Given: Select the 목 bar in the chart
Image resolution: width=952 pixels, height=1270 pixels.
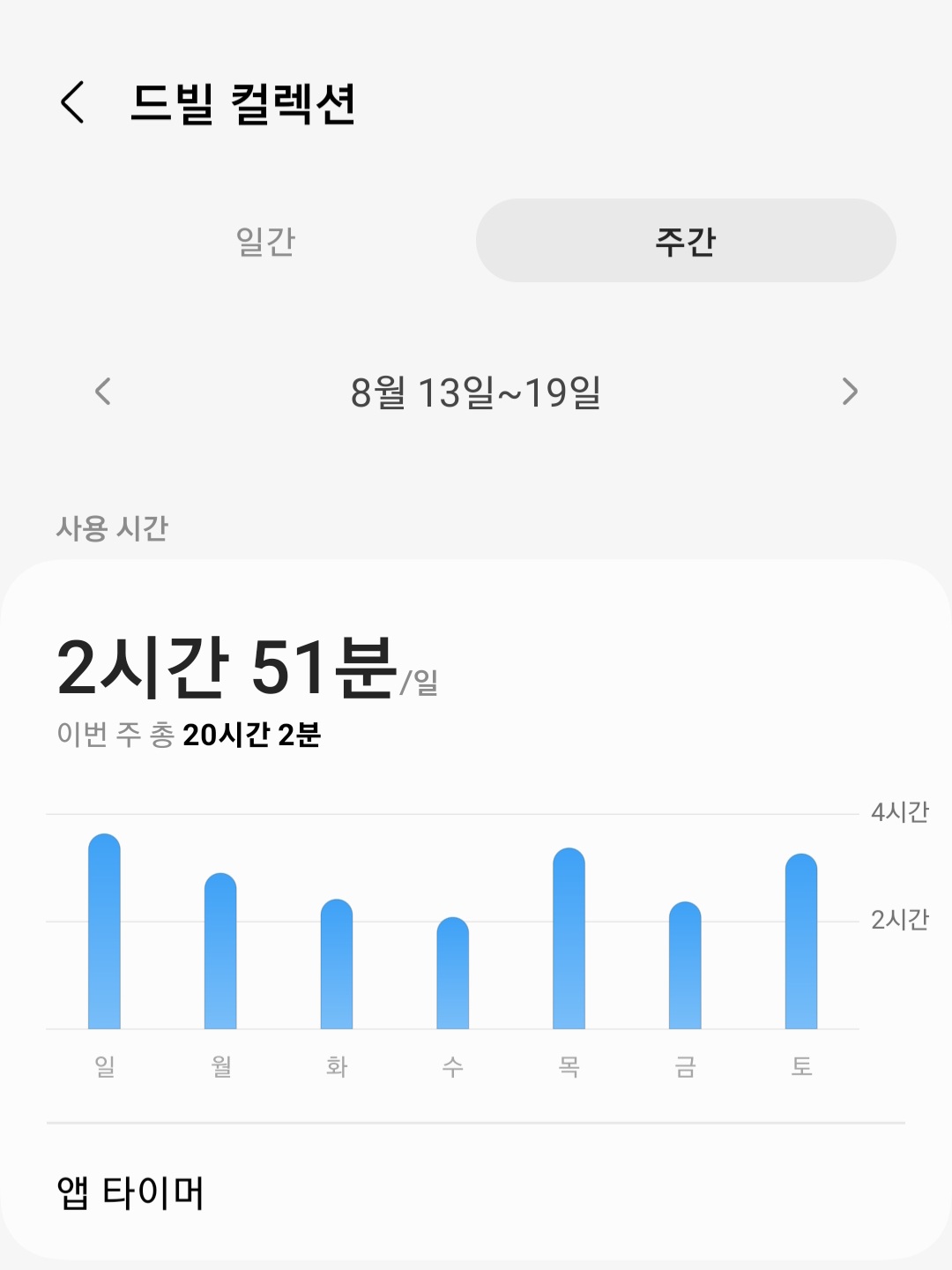Looking at the screenshot, I should point(569,940).
